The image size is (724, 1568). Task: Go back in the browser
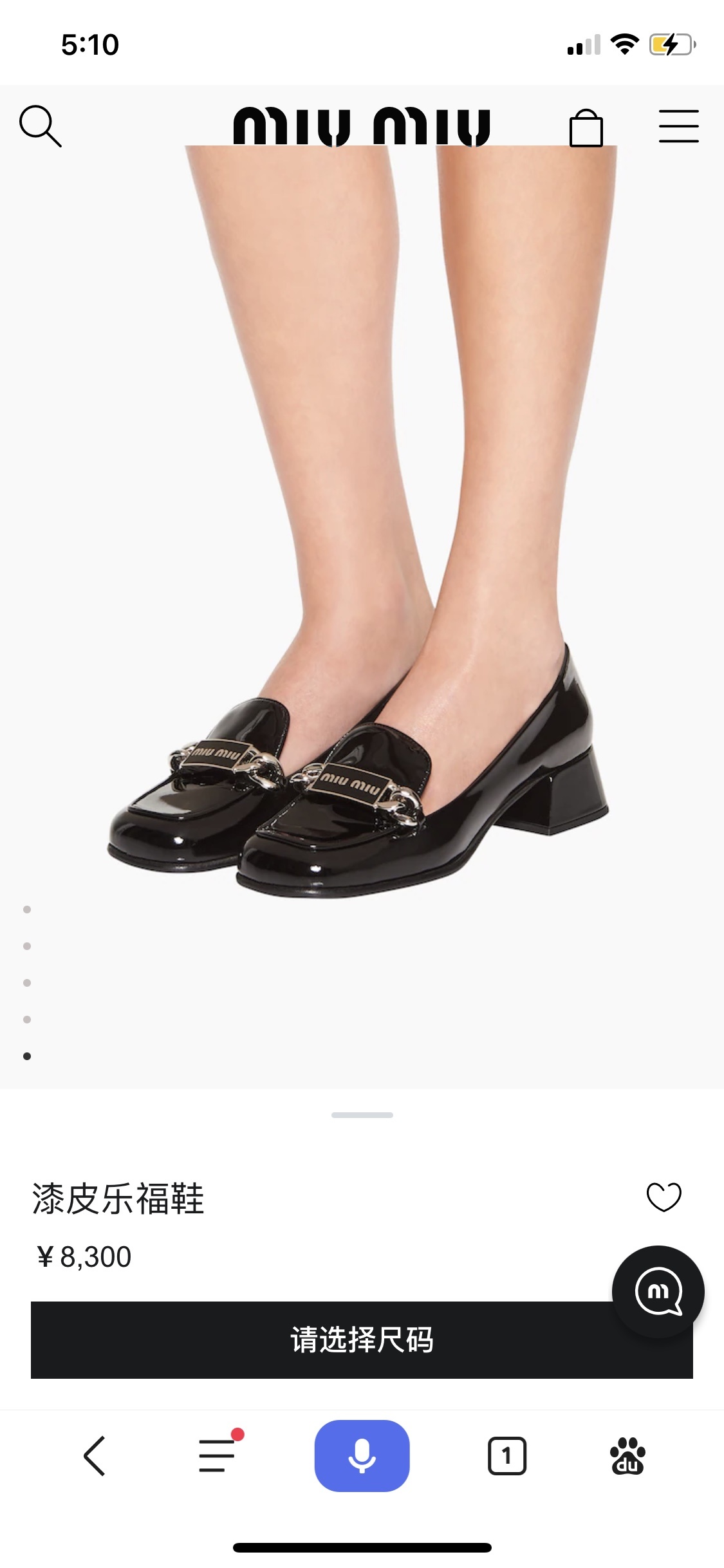[x=95, y=1456]
